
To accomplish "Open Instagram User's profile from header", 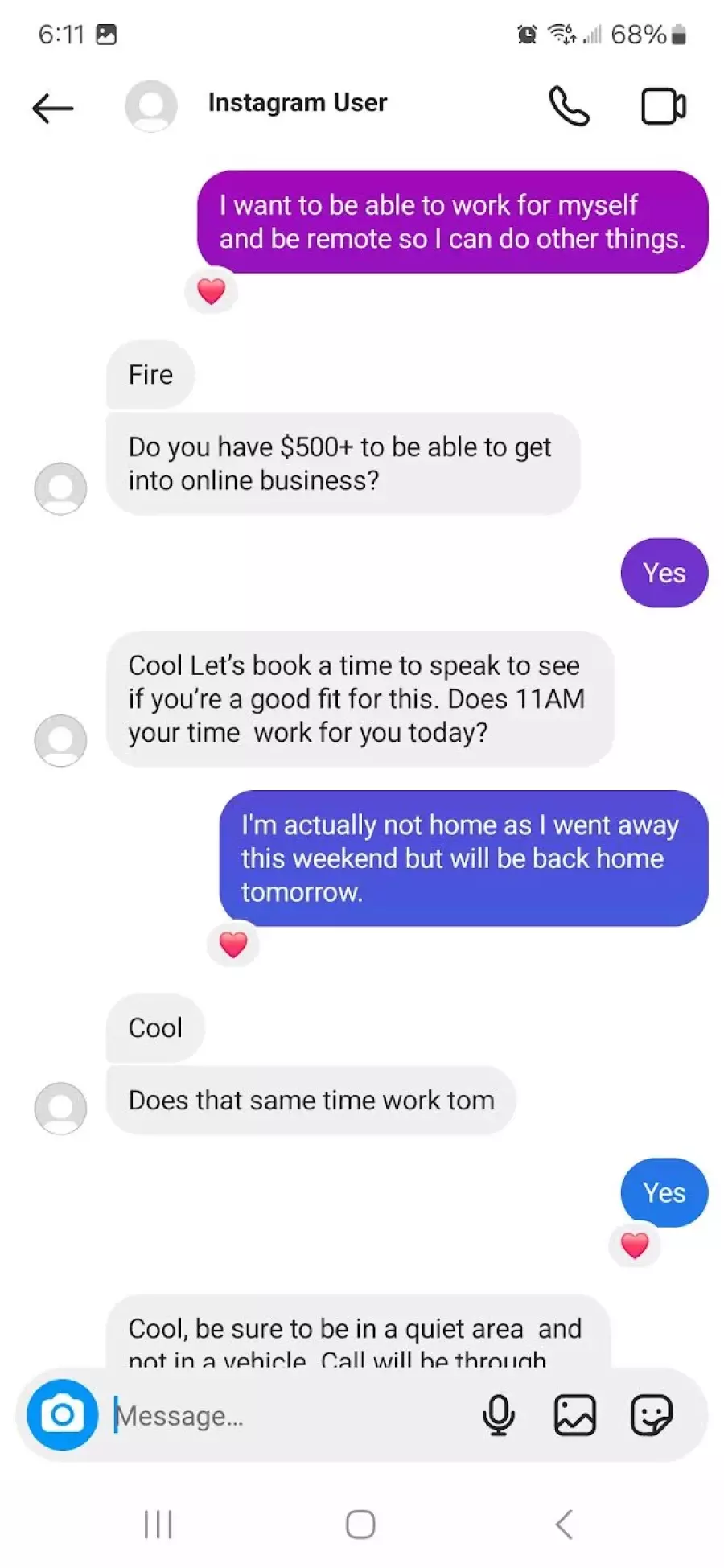I will [x=297, y=103].
